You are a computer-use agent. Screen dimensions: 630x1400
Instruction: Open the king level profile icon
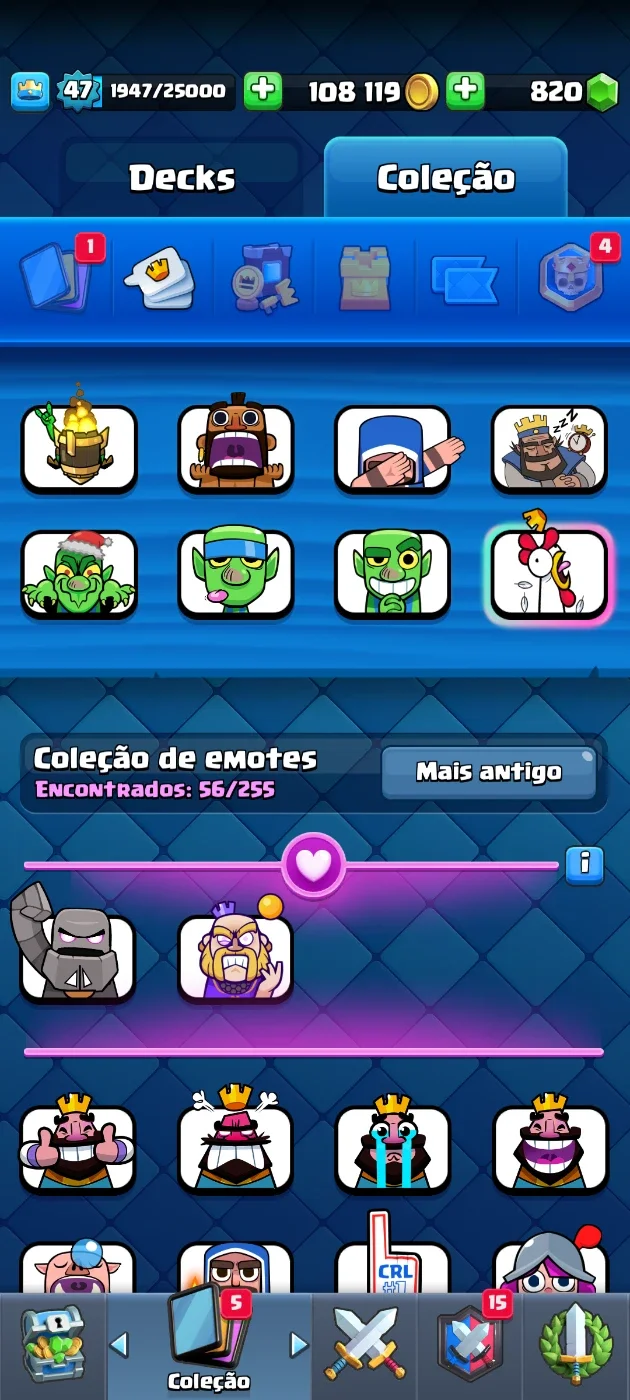click(x=30, y=91)
